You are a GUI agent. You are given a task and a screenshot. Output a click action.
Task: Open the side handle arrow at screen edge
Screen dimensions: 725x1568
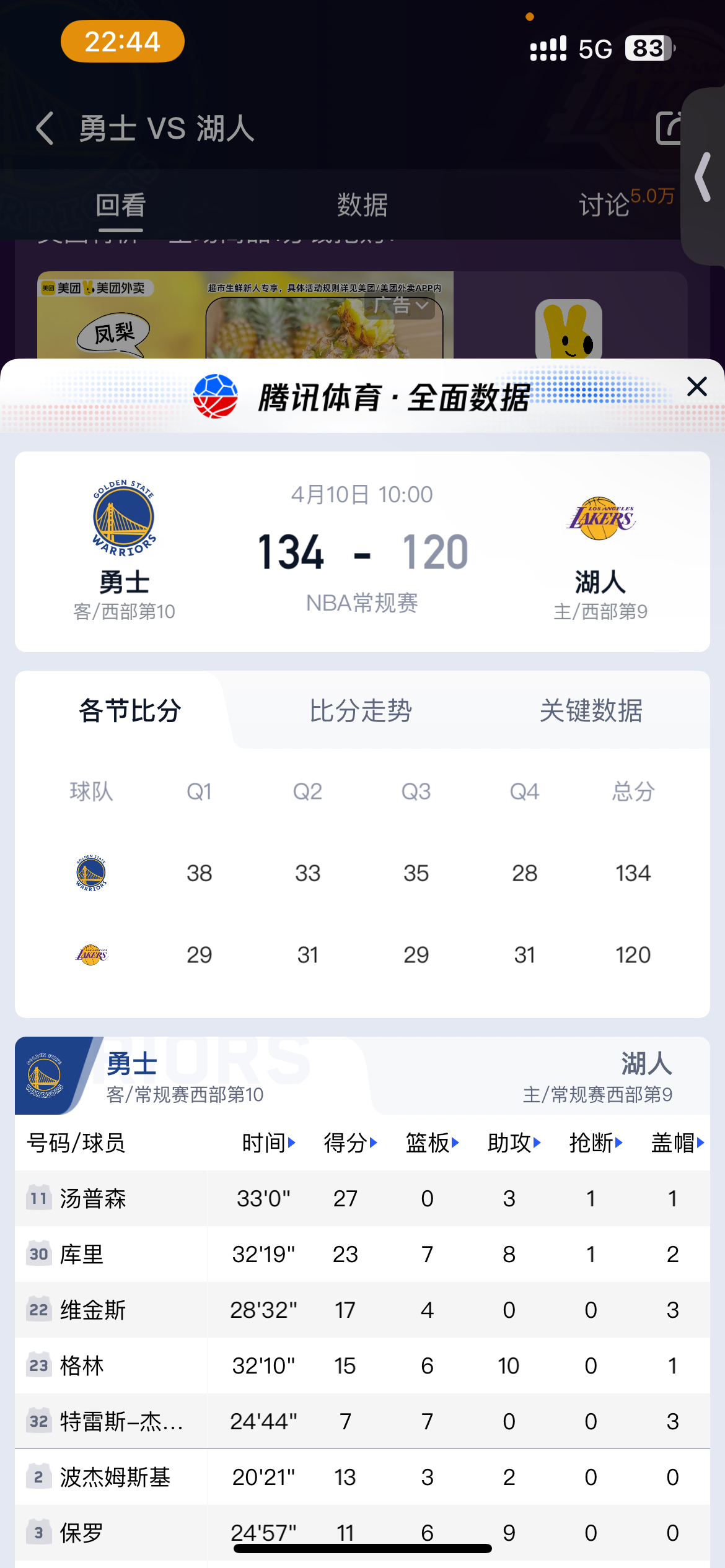click(x=703, y=177)
